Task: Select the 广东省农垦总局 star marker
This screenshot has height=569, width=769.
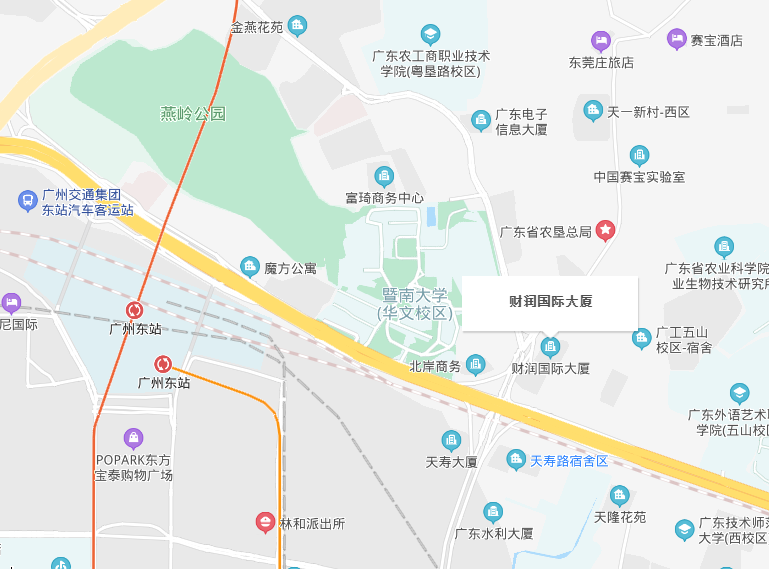Action: pyautogui.click(x=605, y=231)
